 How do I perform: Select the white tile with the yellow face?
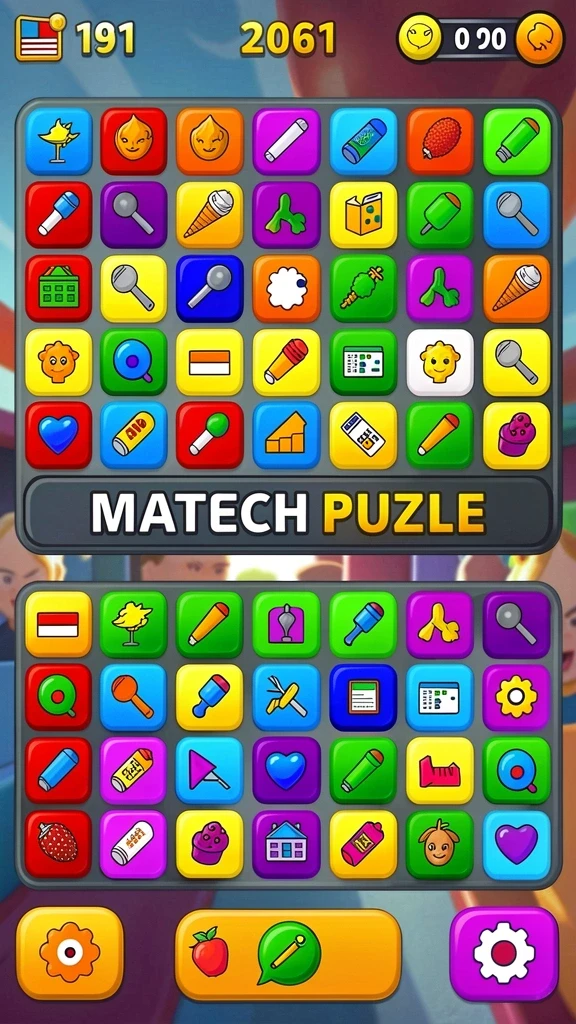440,362
